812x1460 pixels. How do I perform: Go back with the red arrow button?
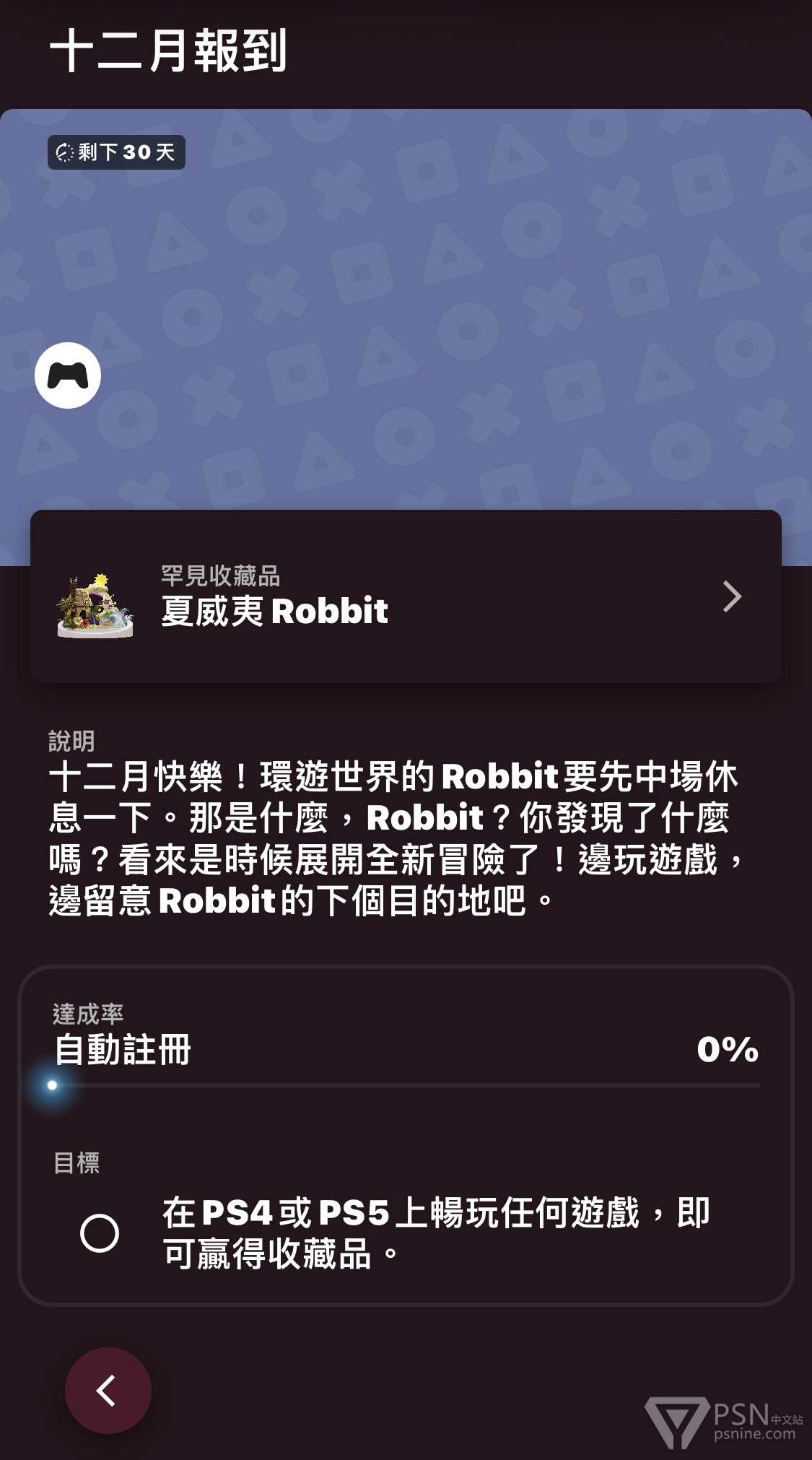tap(108, 1391)
